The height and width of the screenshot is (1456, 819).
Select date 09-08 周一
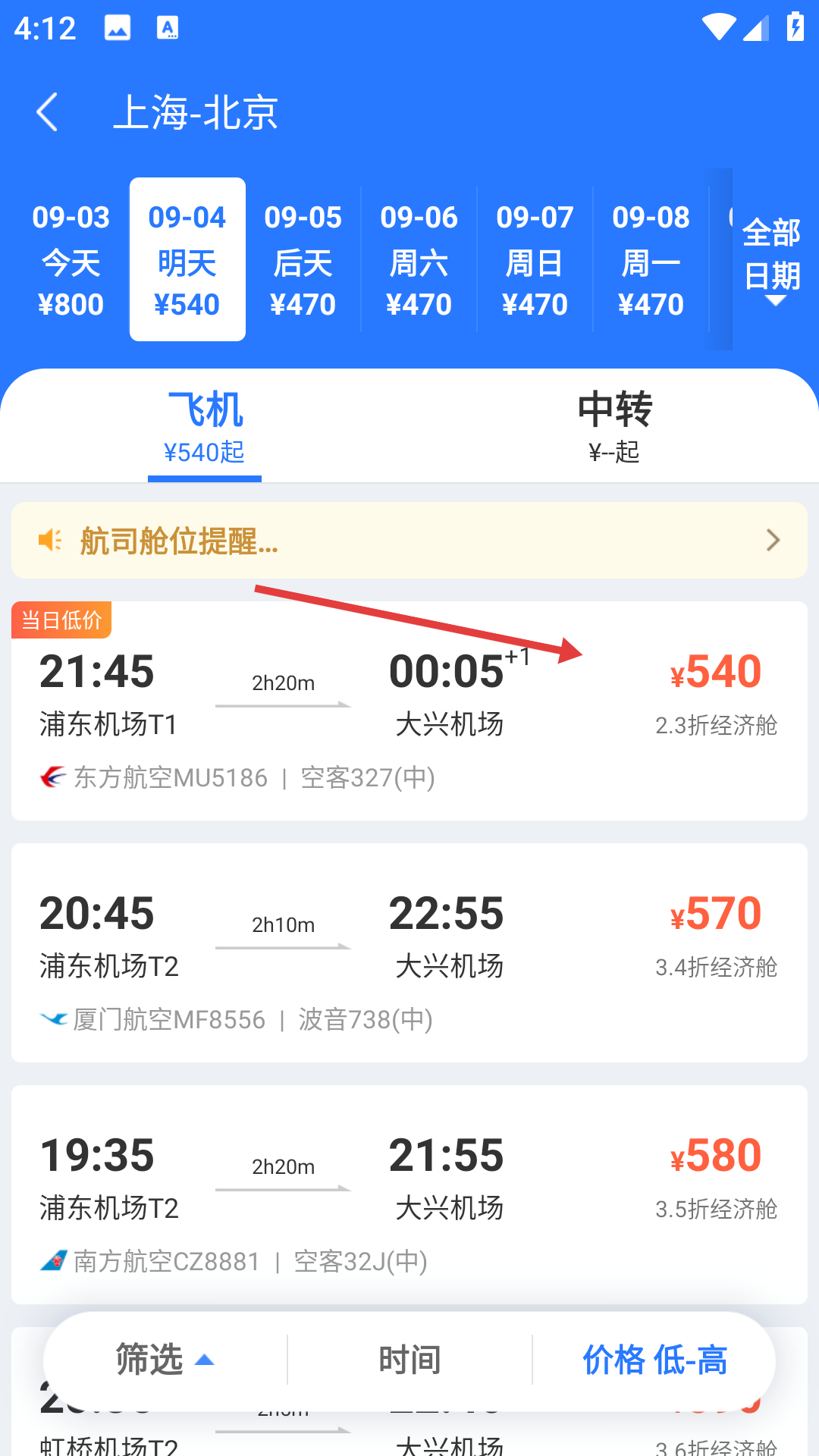[x=651, y=260]
